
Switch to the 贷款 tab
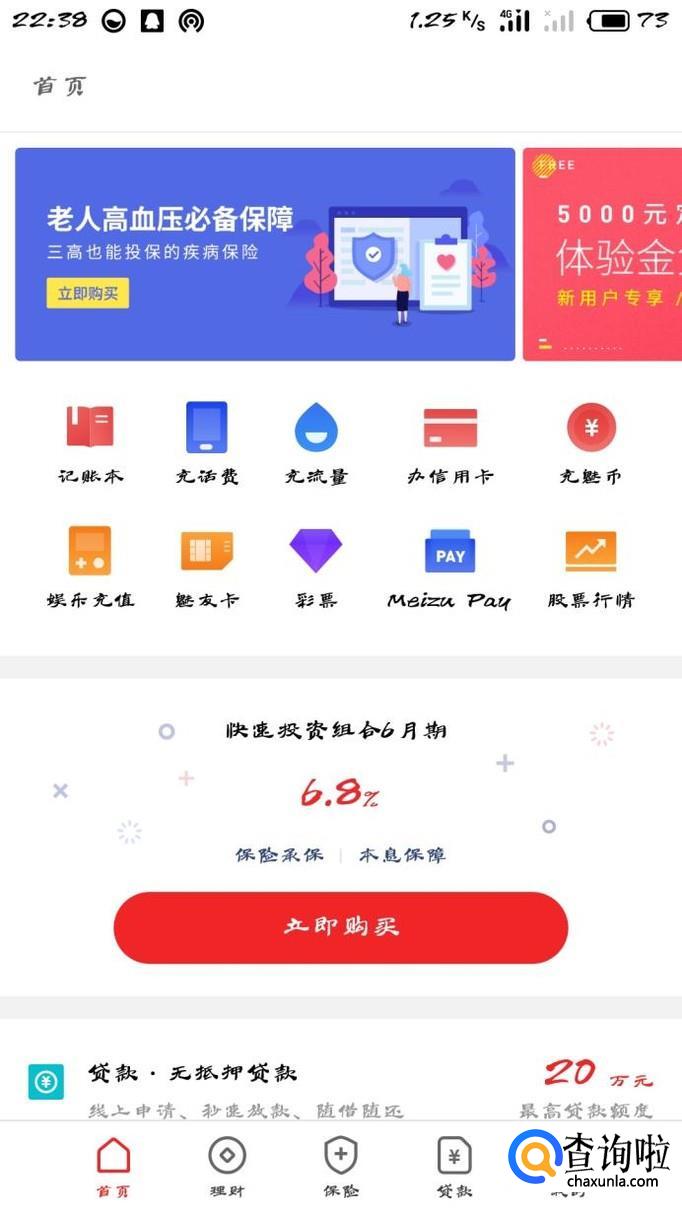(x=455, y=1167)
